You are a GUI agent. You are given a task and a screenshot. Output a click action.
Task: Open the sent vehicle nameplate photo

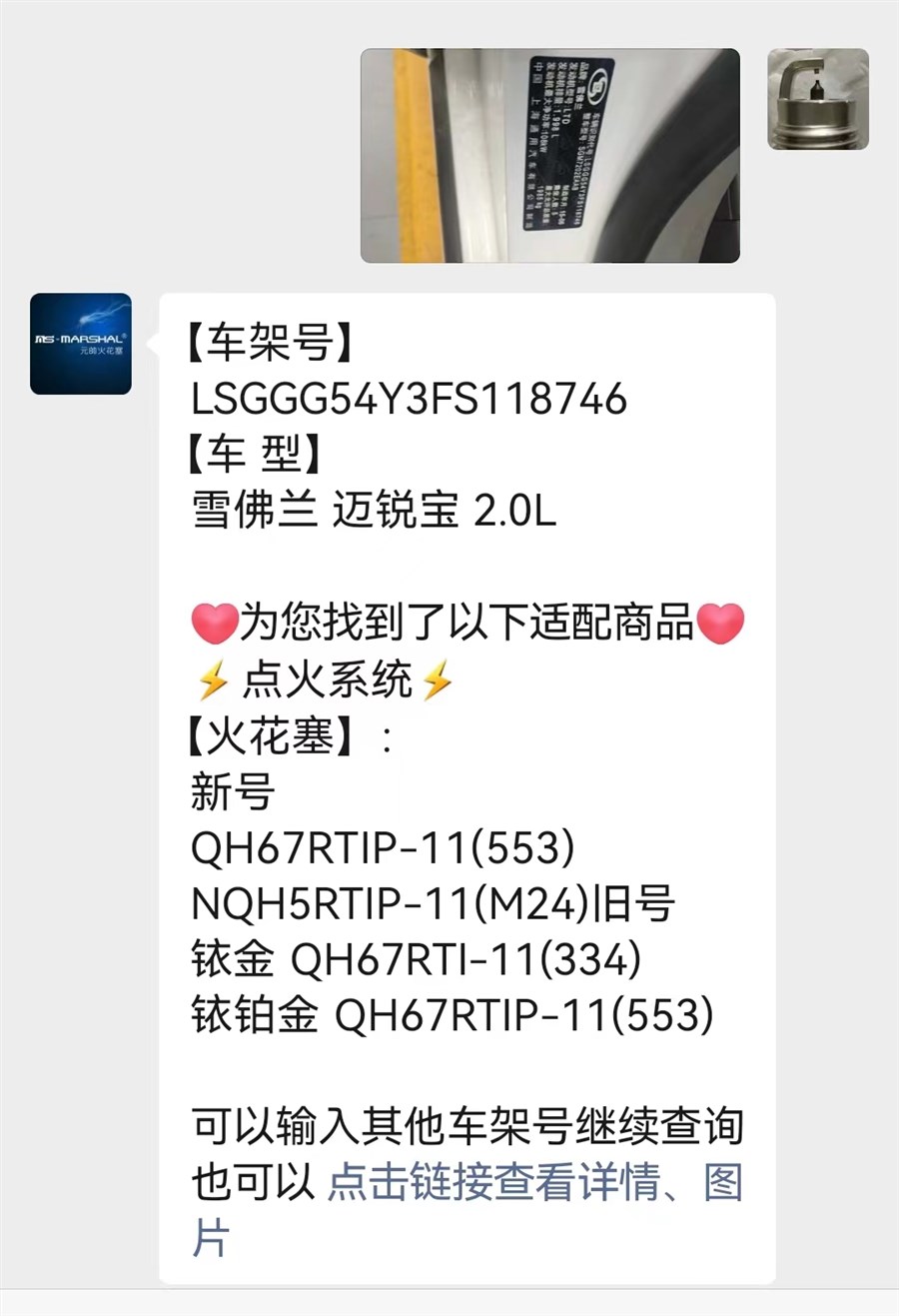tap(549, 156)
